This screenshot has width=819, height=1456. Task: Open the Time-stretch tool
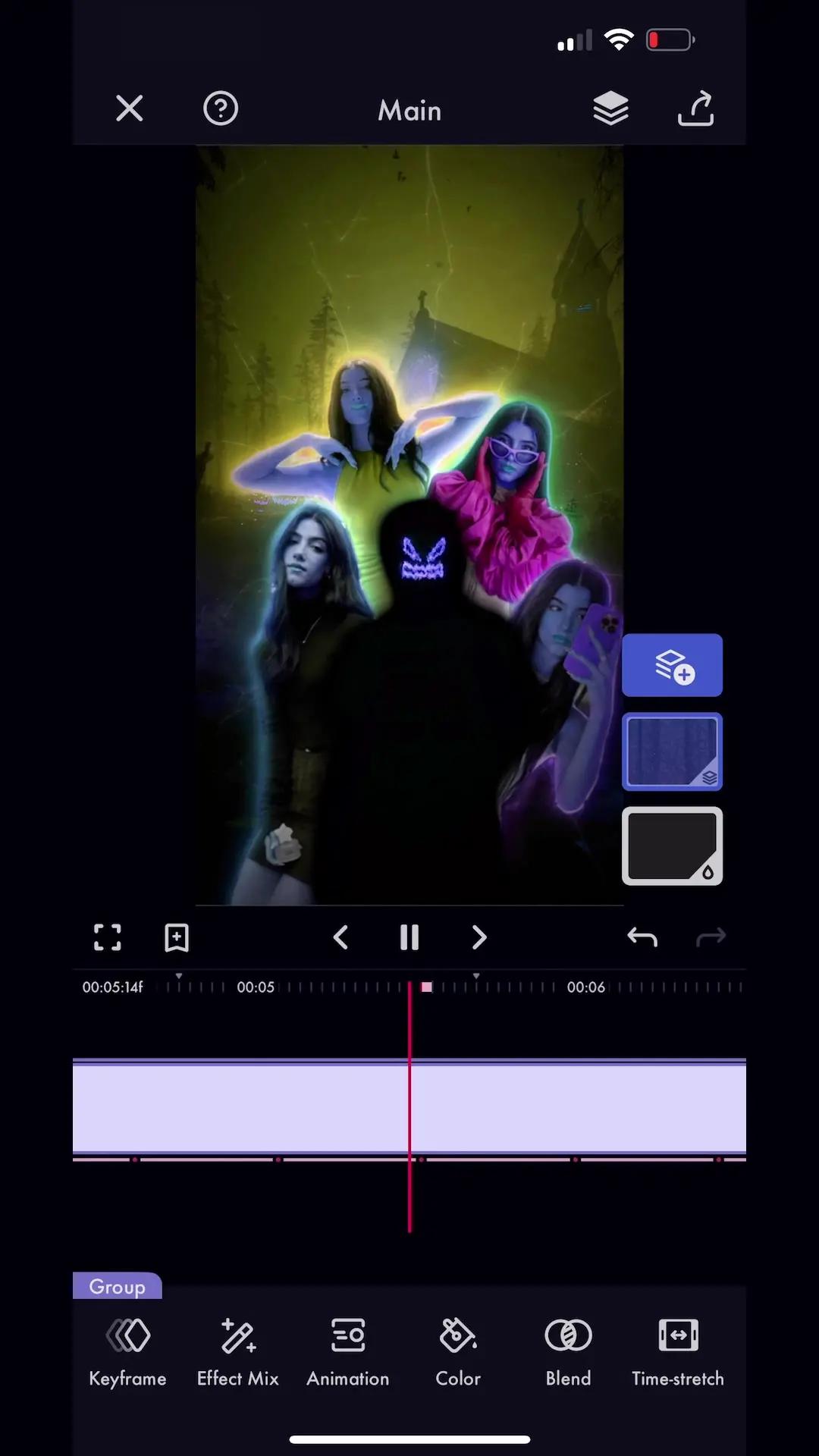pos(678,1351)
